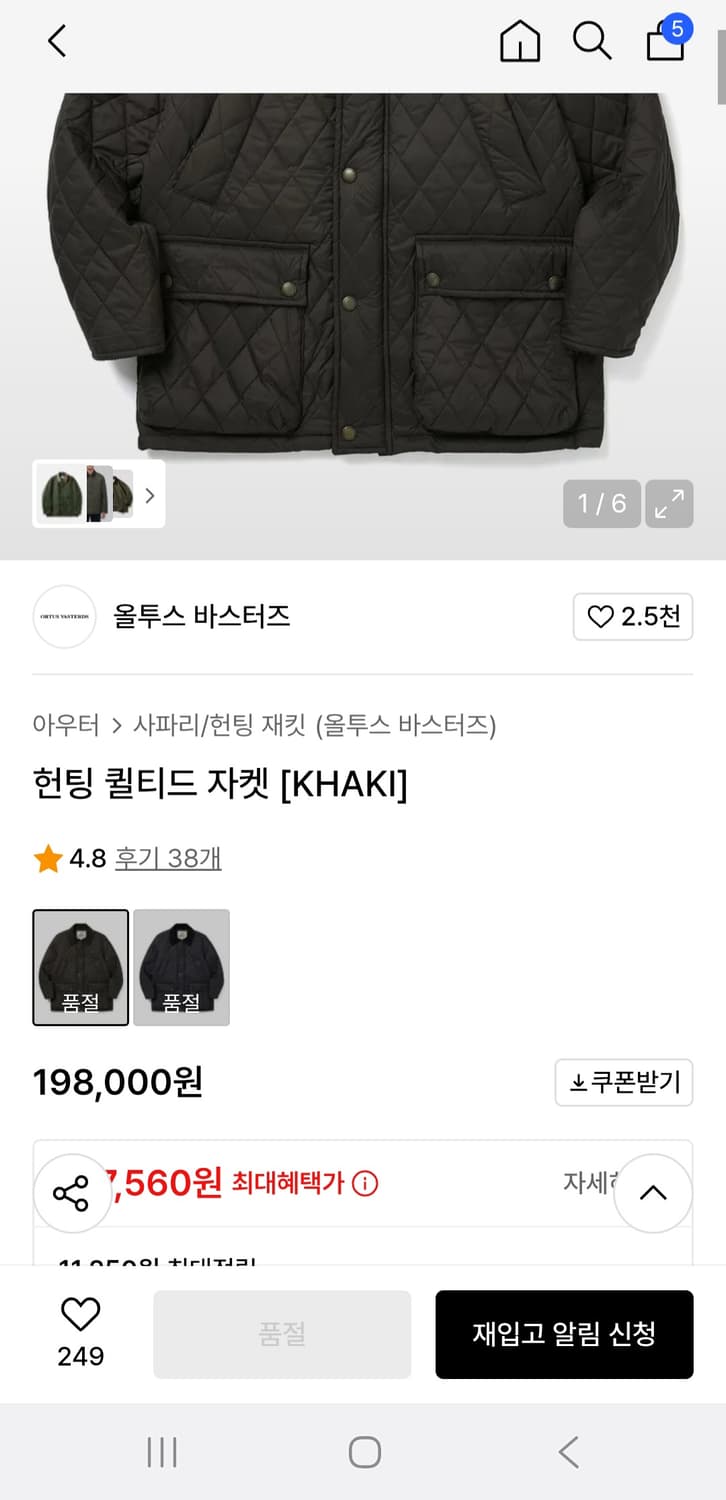Expand the product image to fullscreen
726x1500 pixels.
(669, 503)
